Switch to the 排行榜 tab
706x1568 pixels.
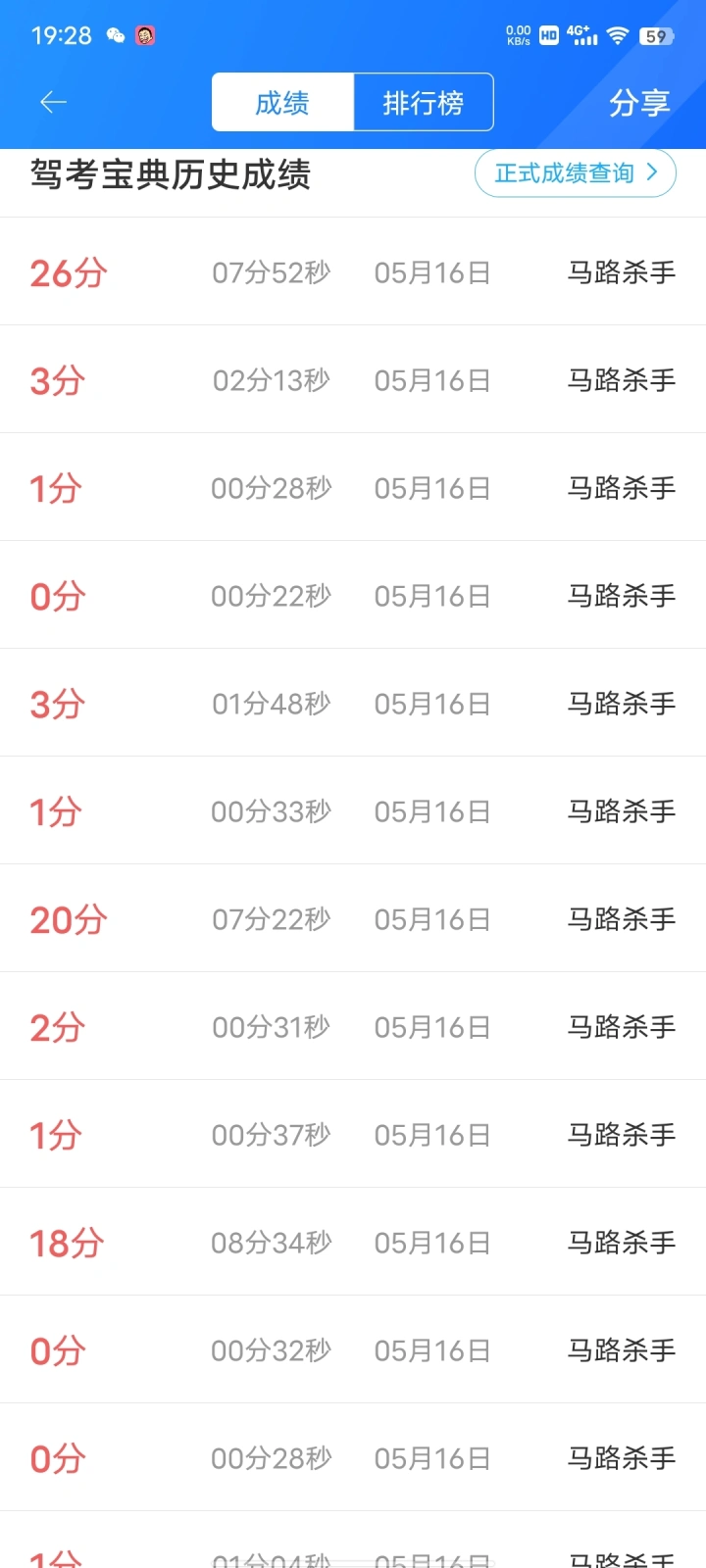423,102
